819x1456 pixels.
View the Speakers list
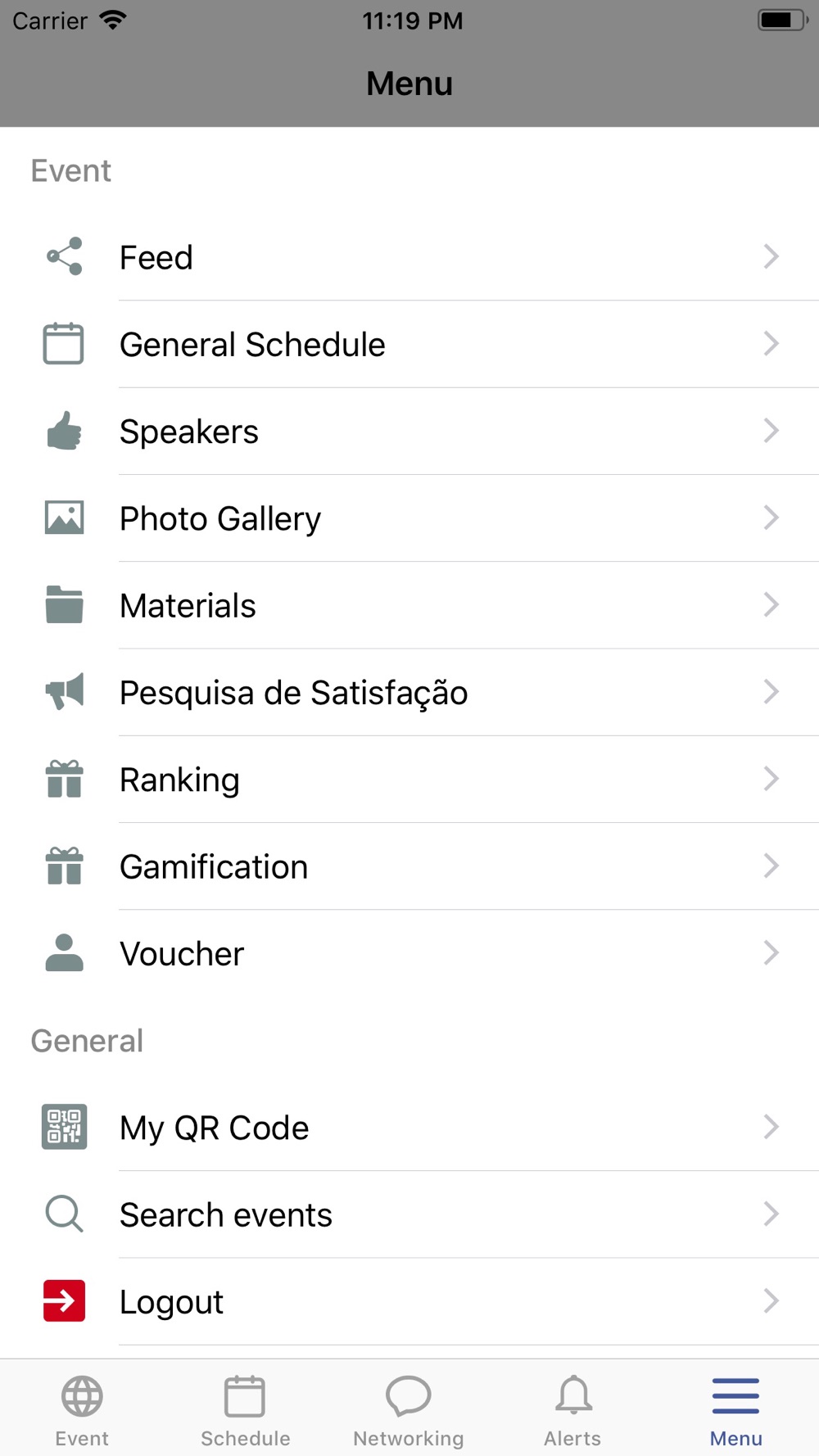coord(409,431)
